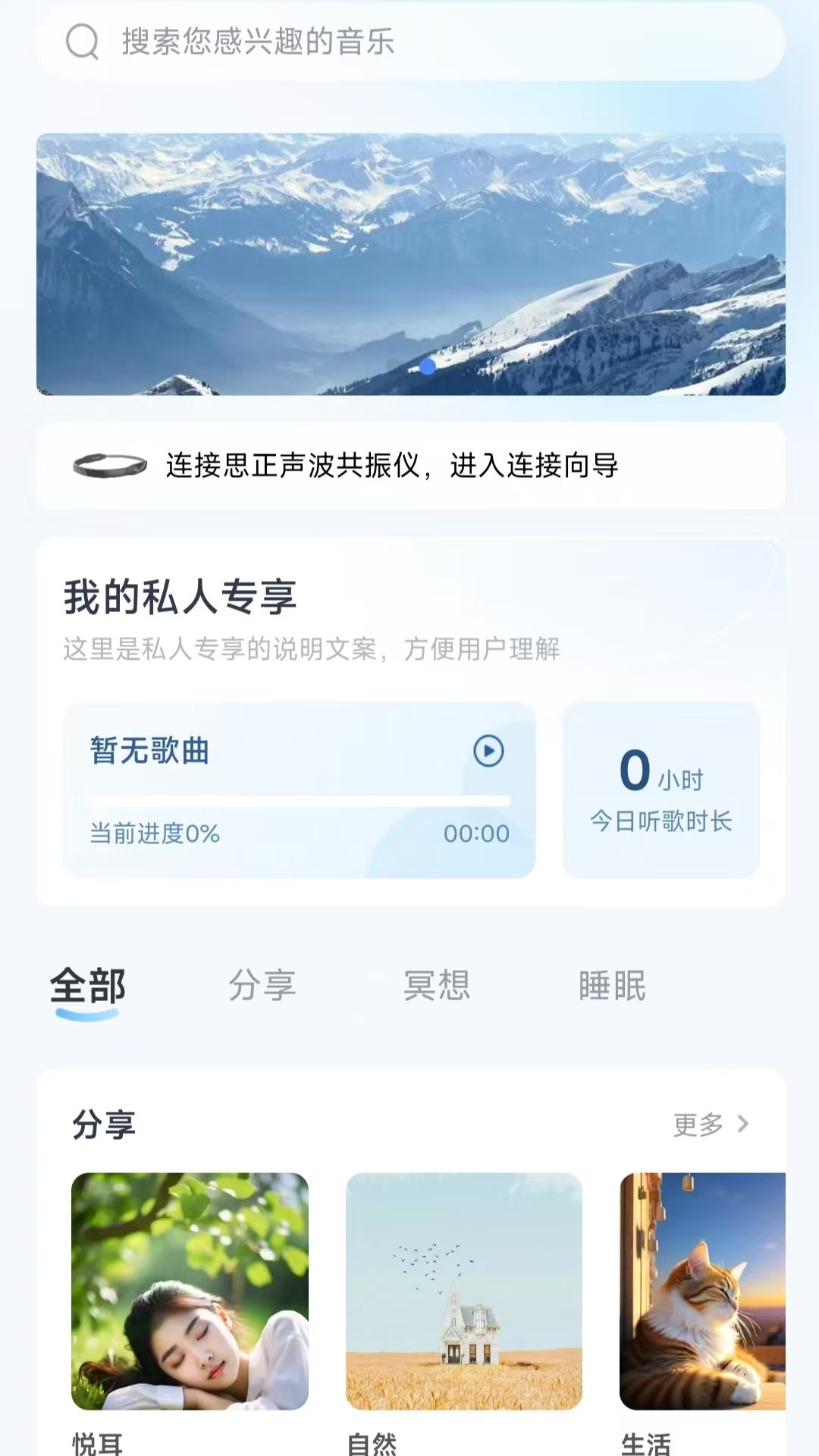Switch to the 冥想 tab
Image resolution: width=819 pixels, height=1456 pixels.
click(438, 986)
